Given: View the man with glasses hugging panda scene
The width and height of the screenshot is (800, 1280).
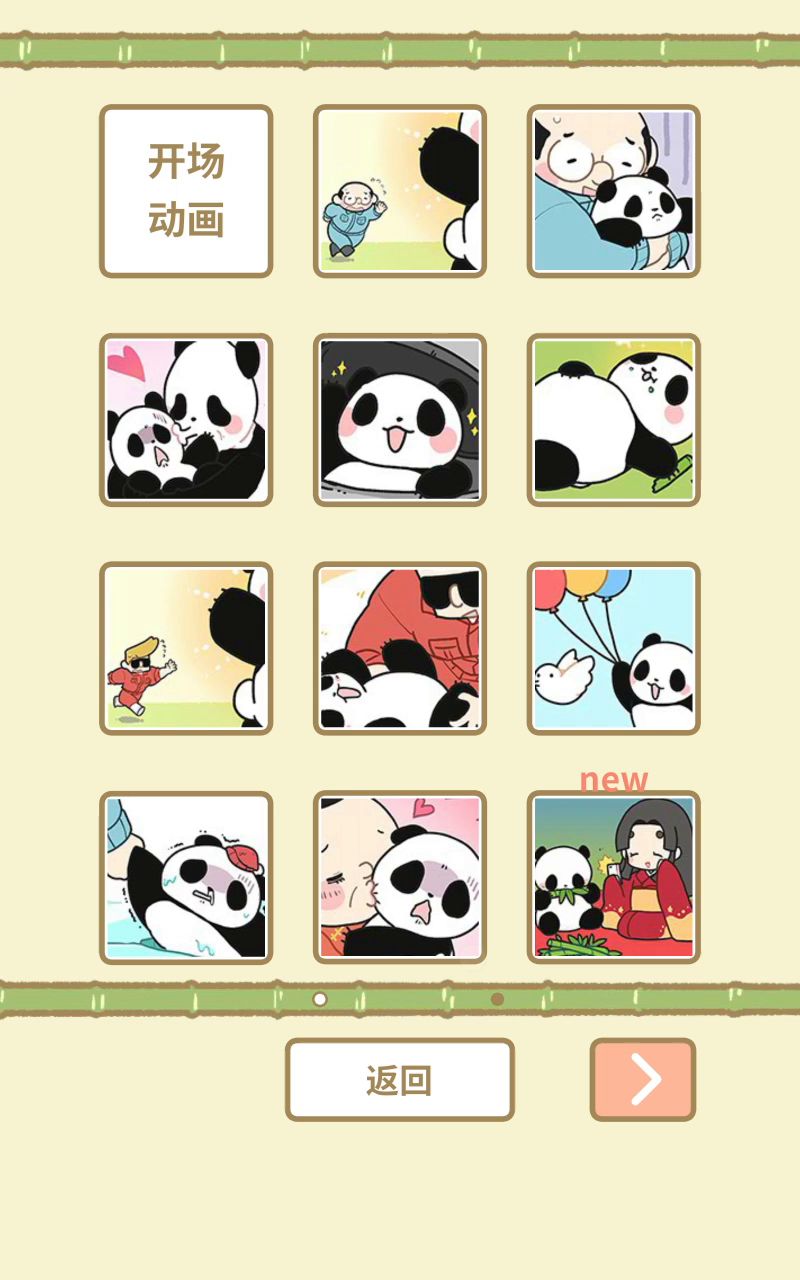Looking at the screenshot, I should pyautogui.click(x=613, y=191).
